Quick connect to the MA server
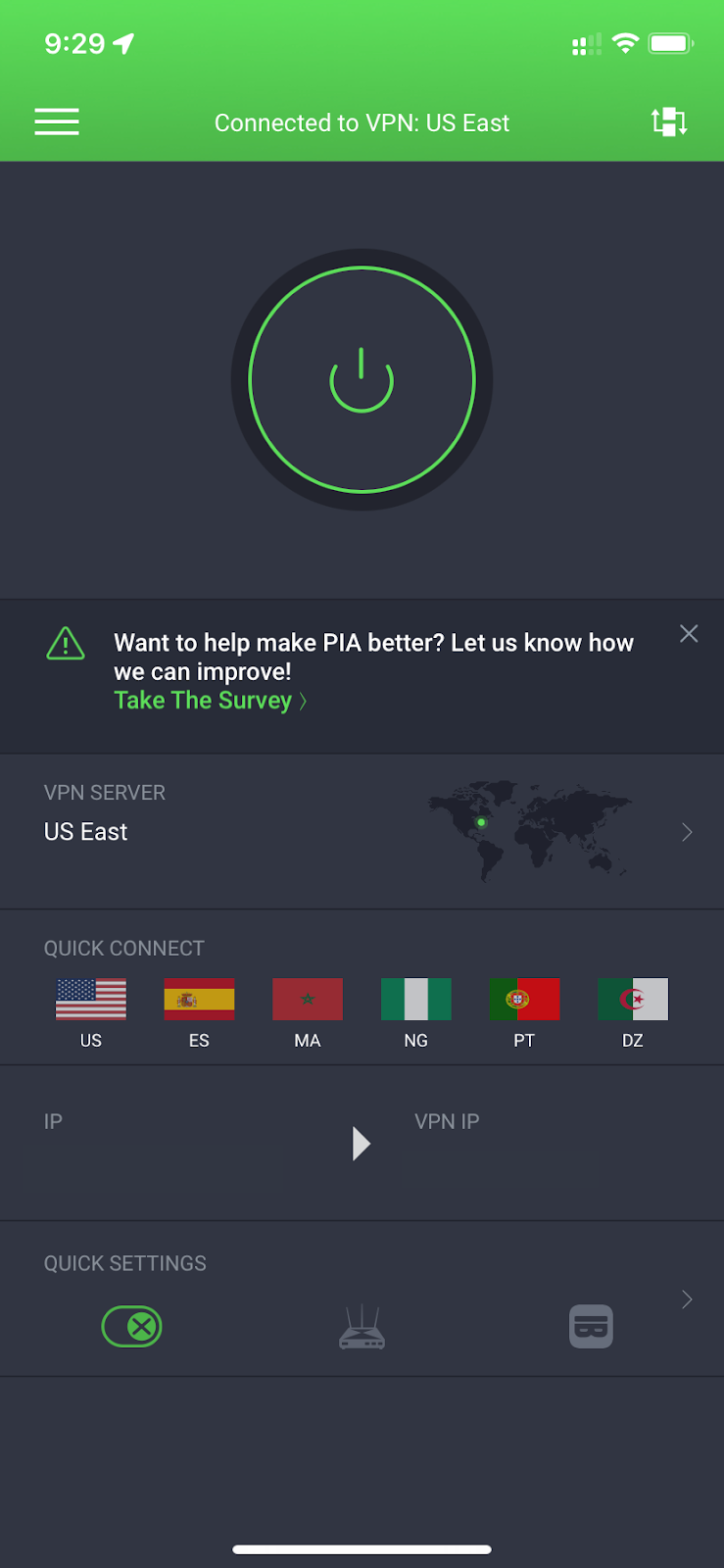 [308, 1000]
